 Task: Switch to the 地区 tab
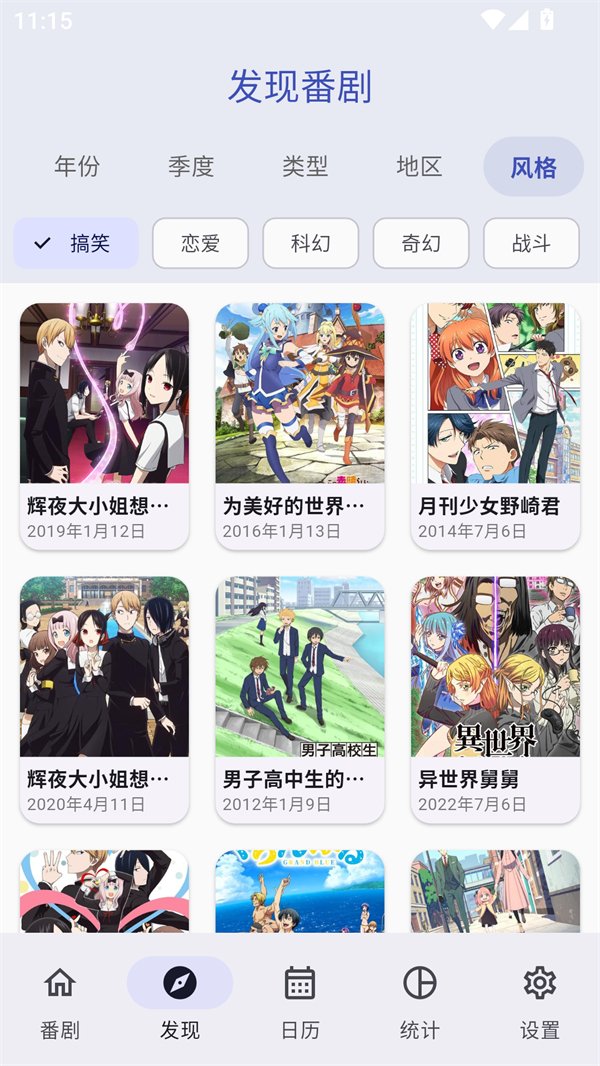(419, 167)
